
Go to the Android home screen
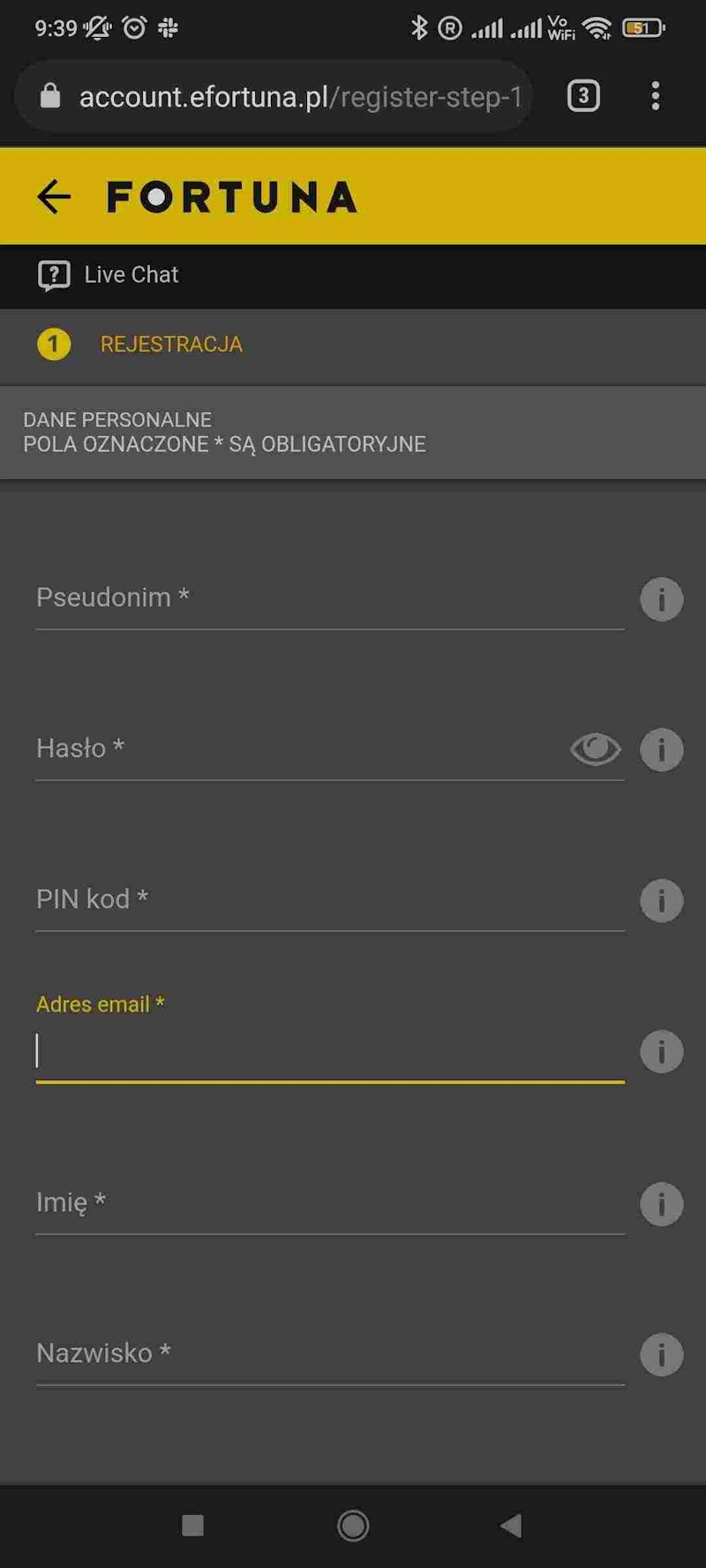point(353,1526)
